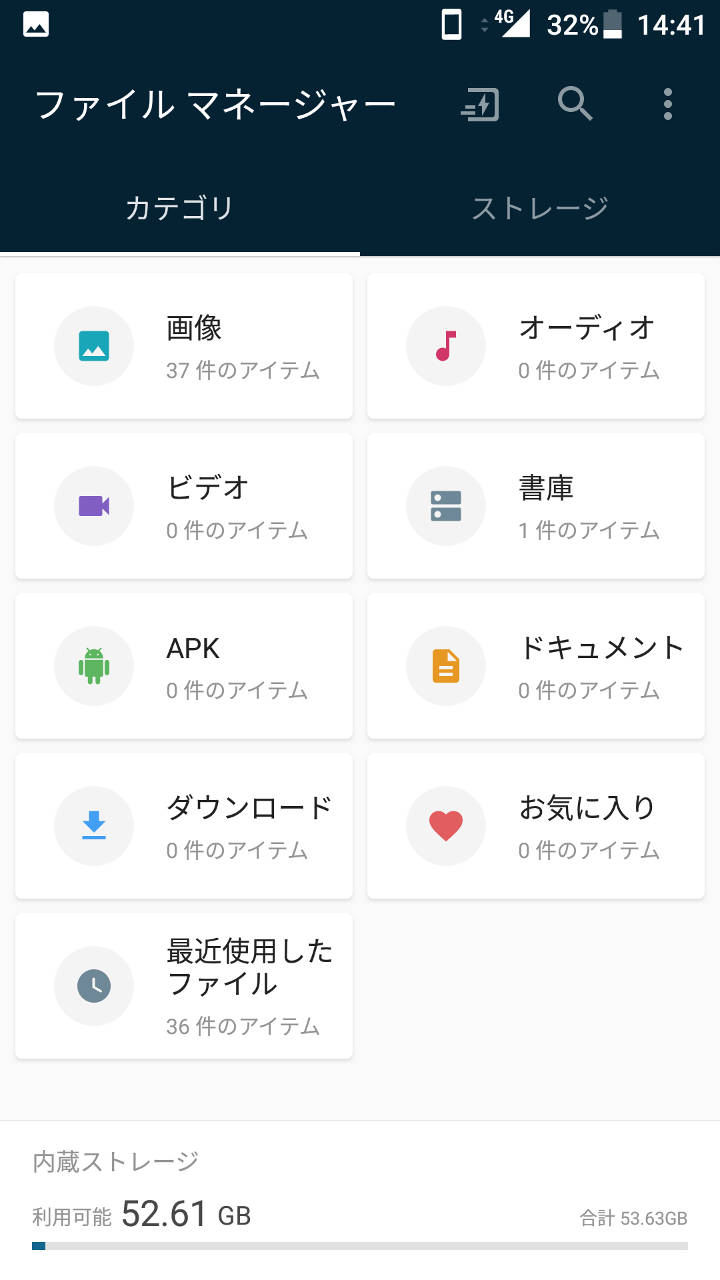Open the APK category

(184, 666)
